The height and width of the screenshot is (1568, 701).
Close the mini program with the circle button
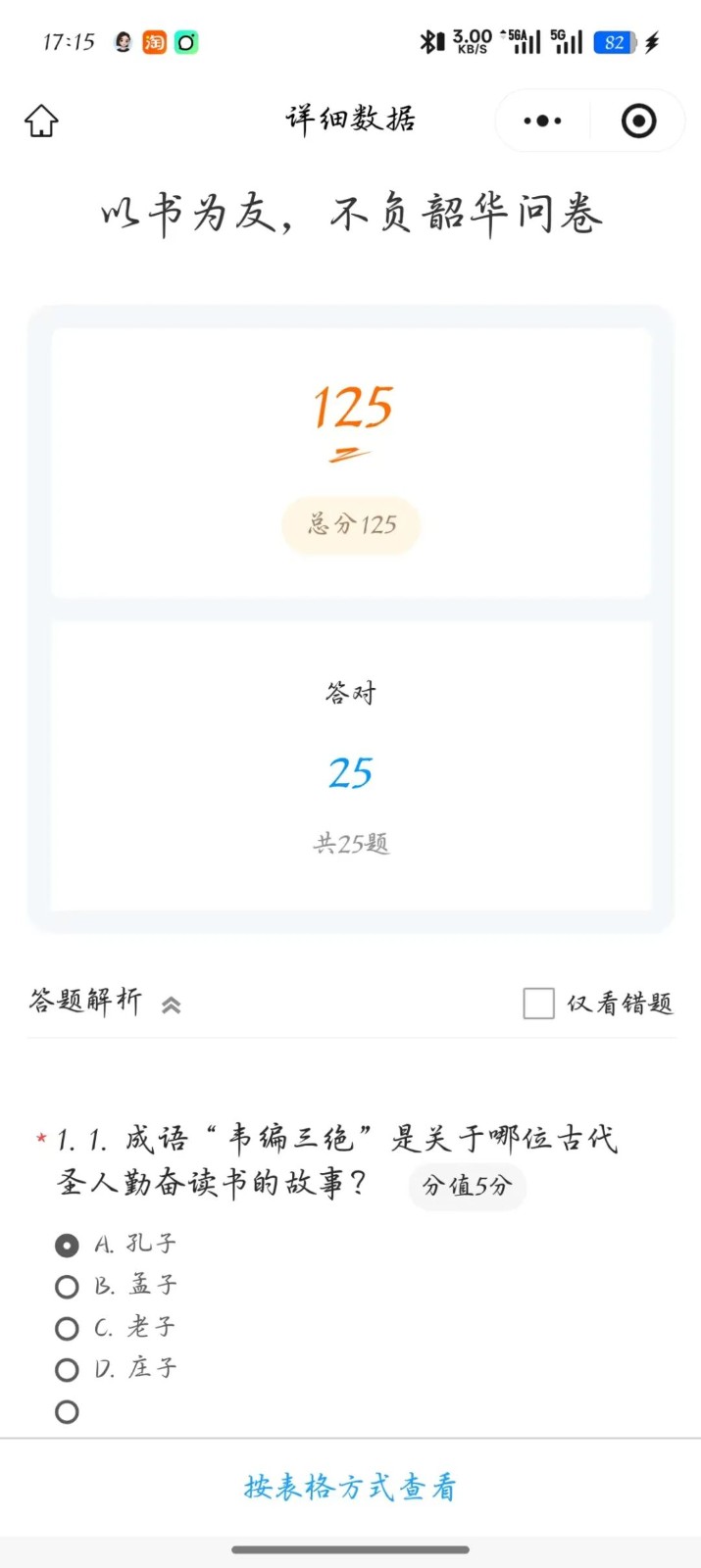tap(638, 122)
